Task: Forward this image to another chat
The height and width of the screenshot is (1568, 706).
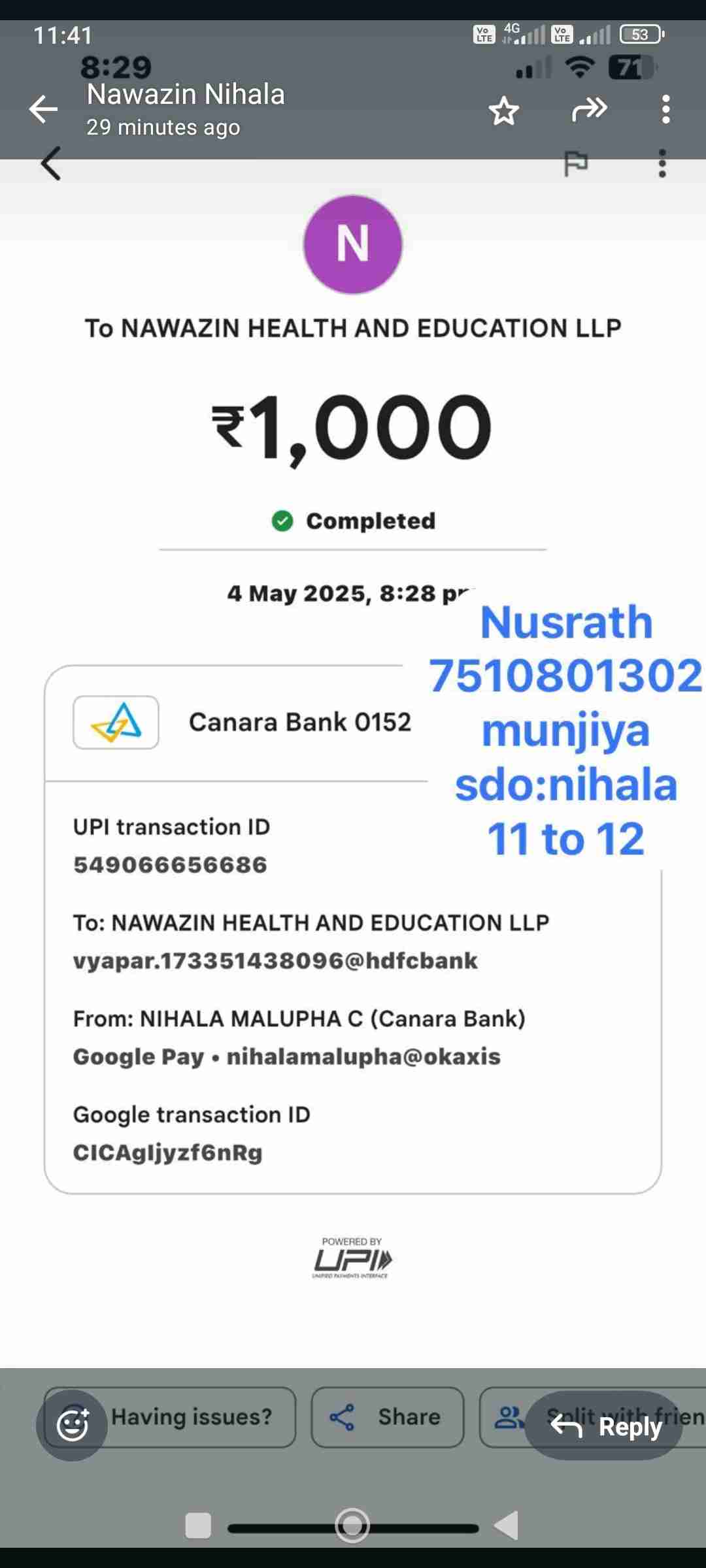Action: pos(589,109)
